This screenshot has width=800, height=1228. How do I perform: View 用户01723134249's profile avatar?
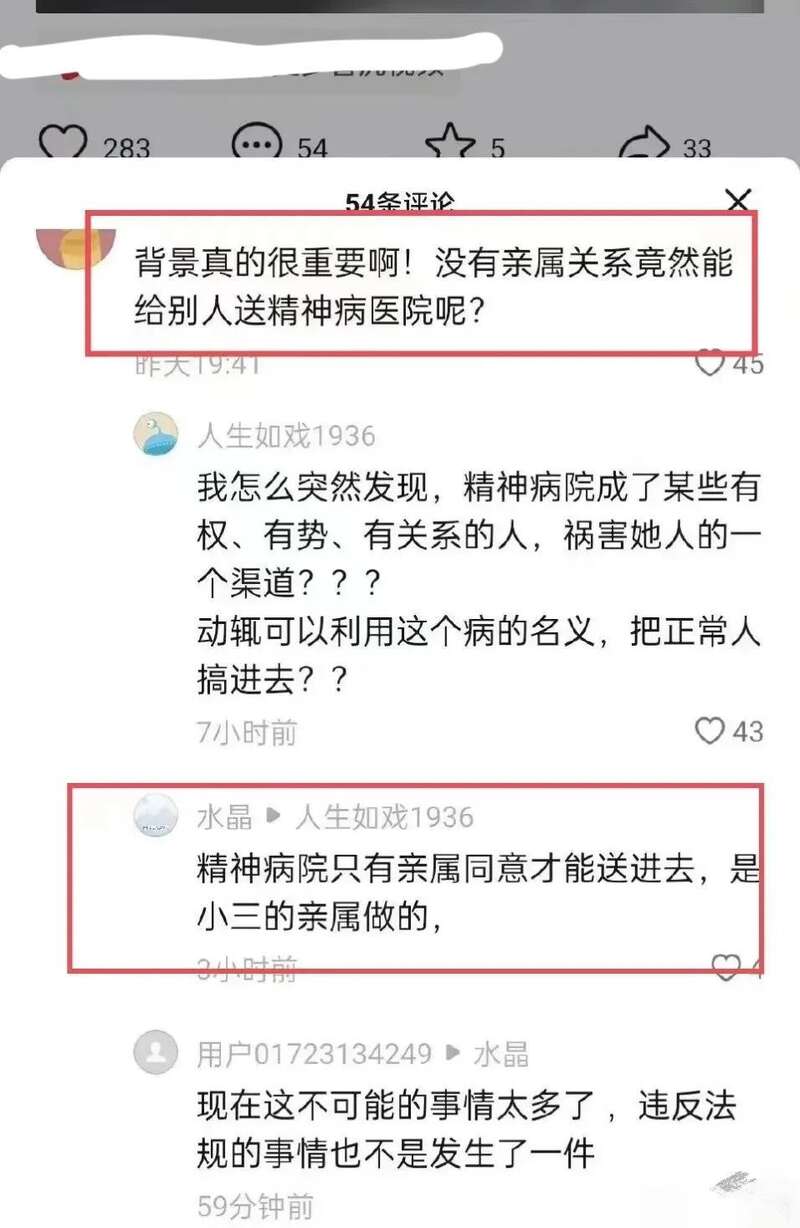coord(156,1053)
